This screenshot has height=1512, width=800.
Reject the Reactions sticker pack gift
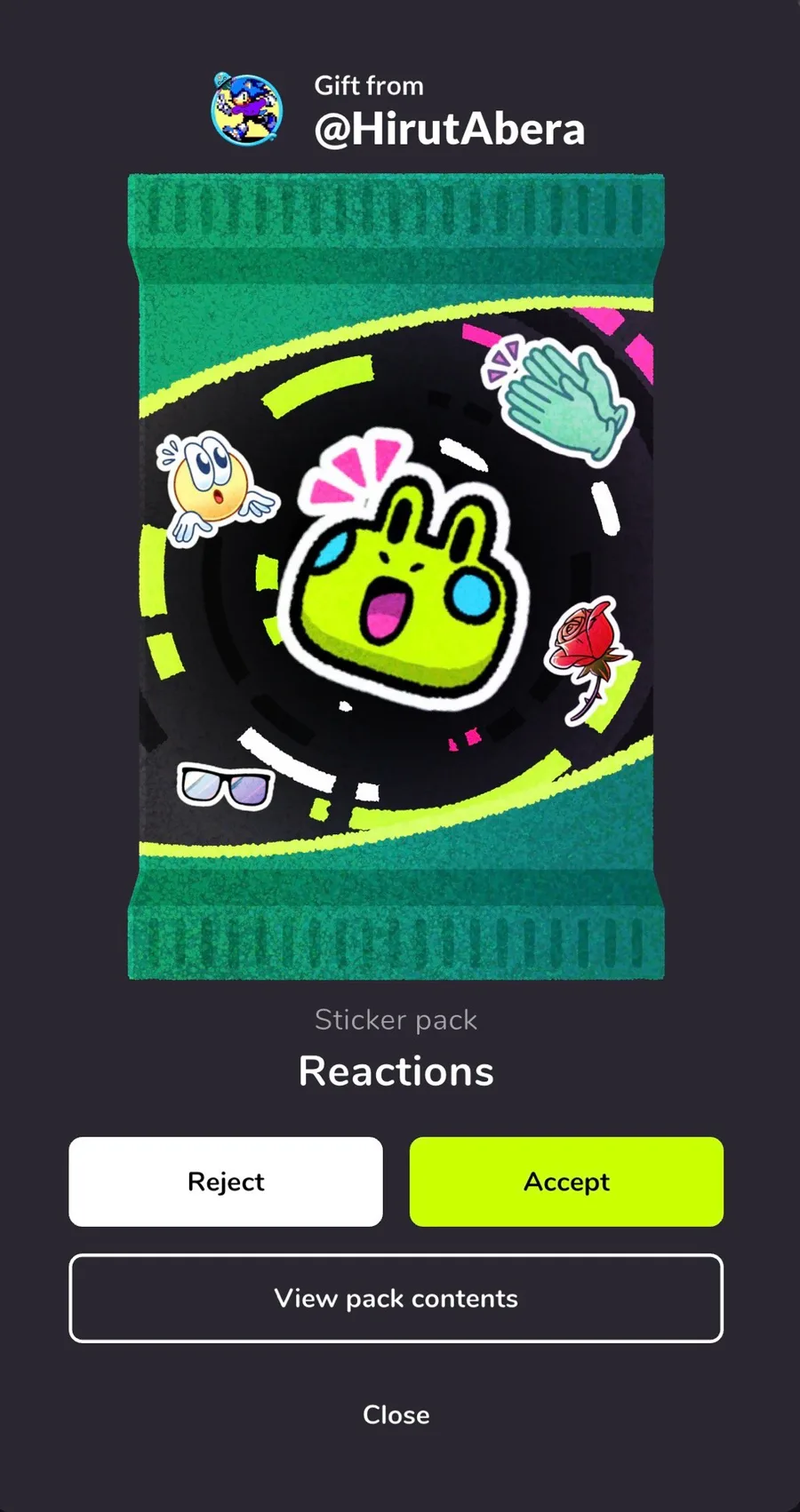click(226, 1182)
